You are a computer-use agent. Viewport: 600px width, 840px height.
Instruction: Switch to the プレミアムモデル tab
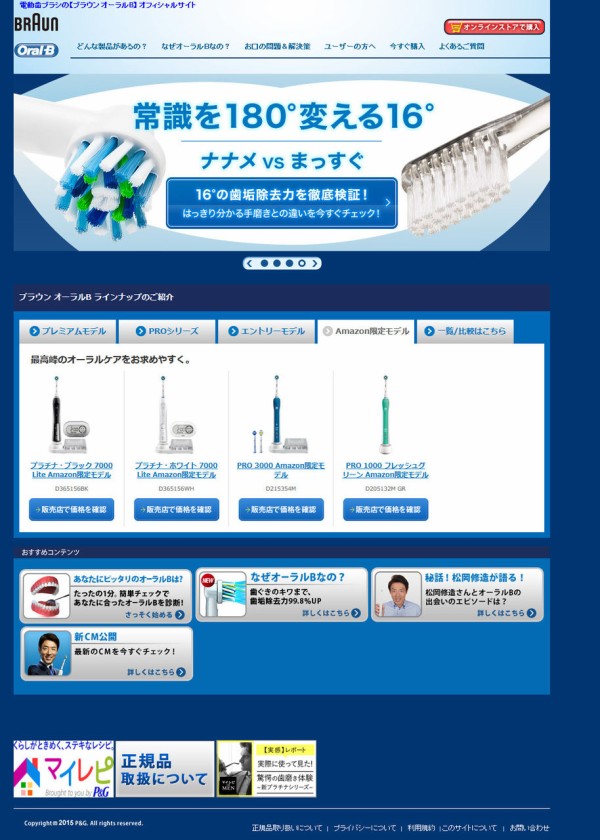67,331
